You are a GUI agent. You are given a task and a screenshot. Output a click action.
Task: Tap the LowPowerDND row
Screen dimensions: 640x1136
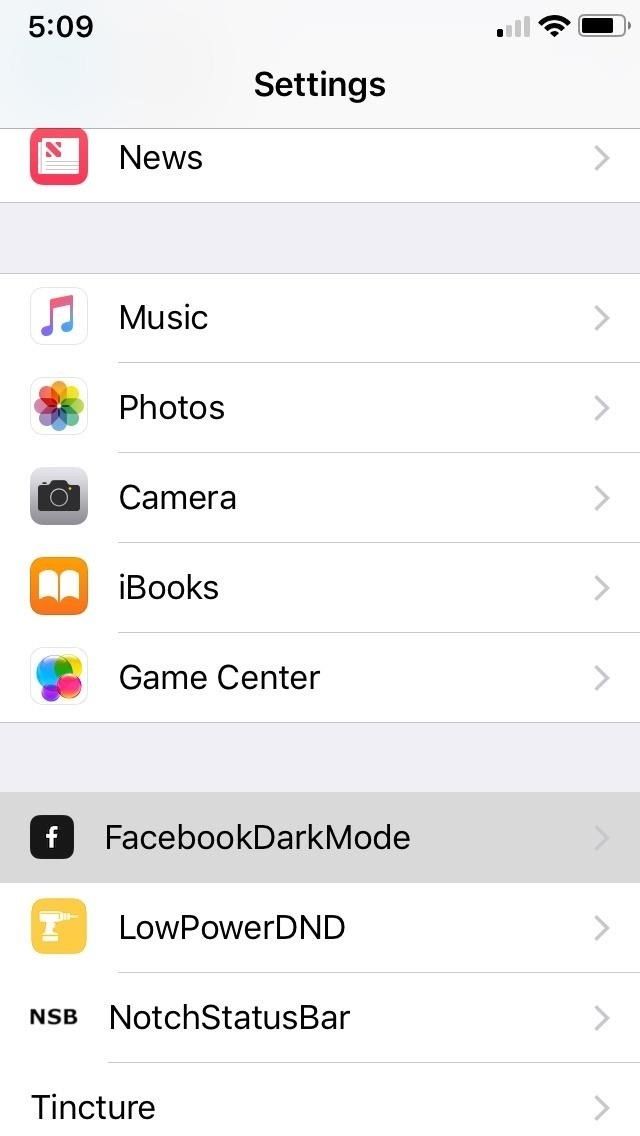[320, 928]
